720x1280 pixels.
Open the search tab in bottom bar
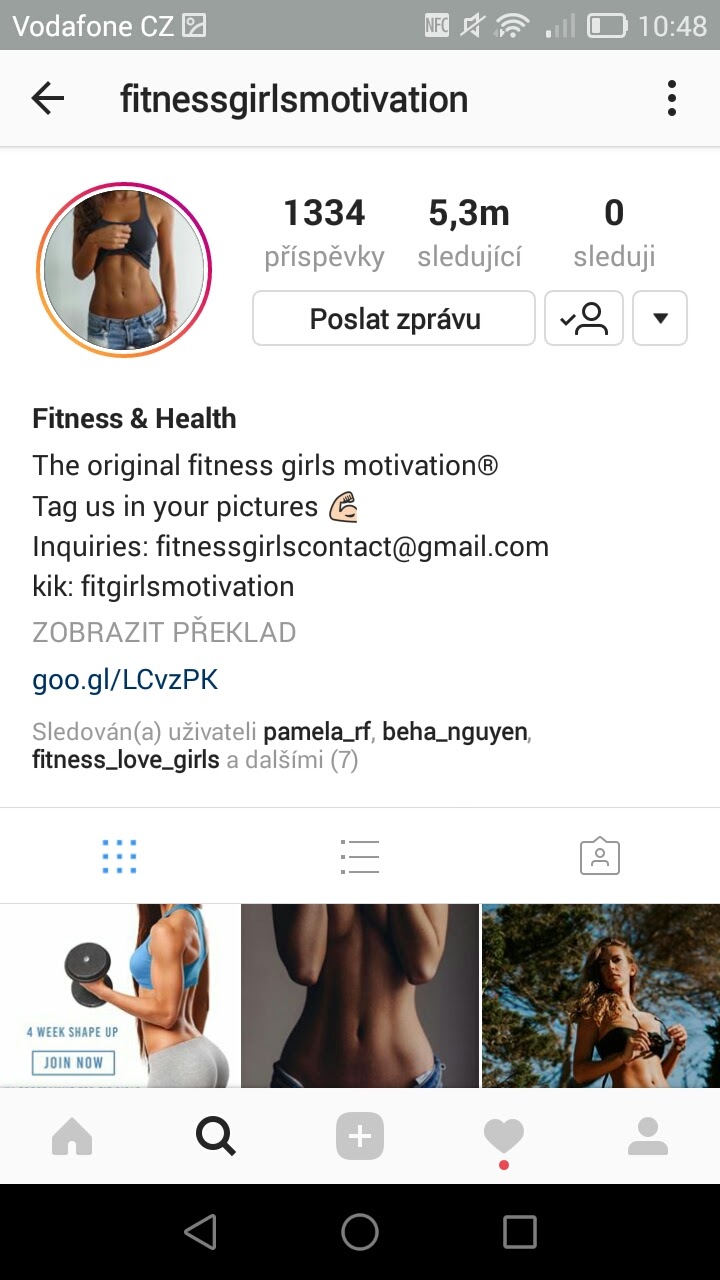pyautogui.click(x=216, y=1136)
